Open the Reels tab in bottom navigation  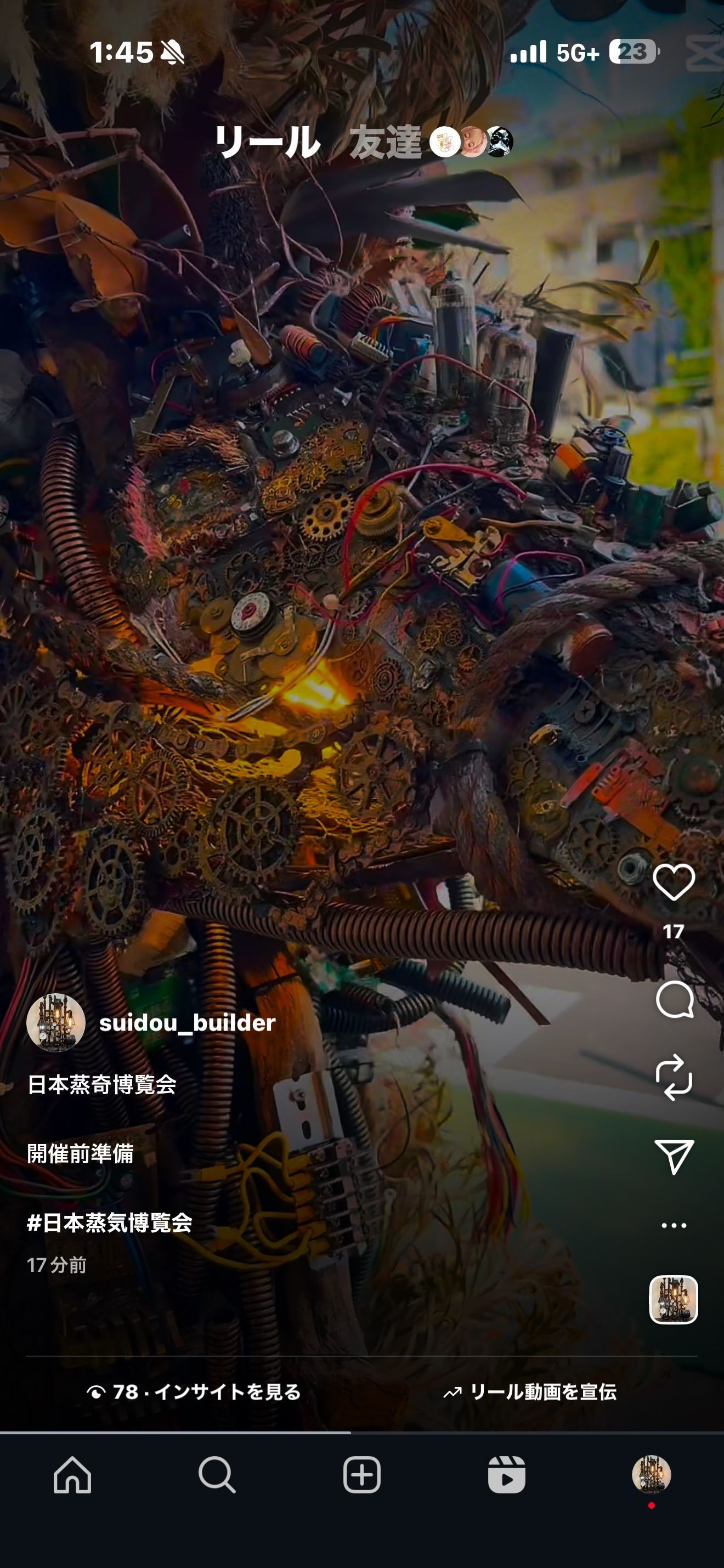pyautogui.click(x=507, y=1475)
